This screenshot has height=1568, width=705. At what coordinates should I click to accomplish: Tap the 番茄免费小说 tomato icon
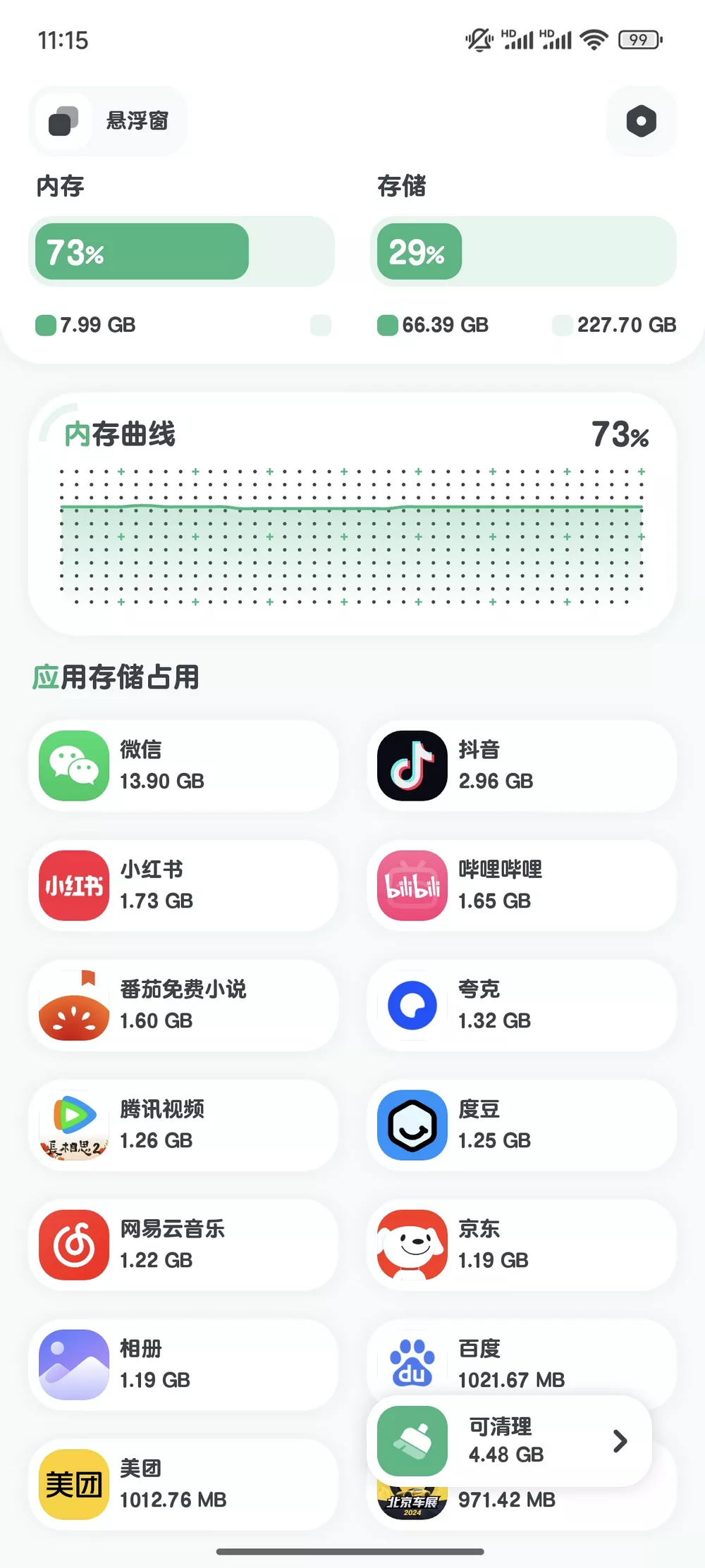coord(73,1006)
